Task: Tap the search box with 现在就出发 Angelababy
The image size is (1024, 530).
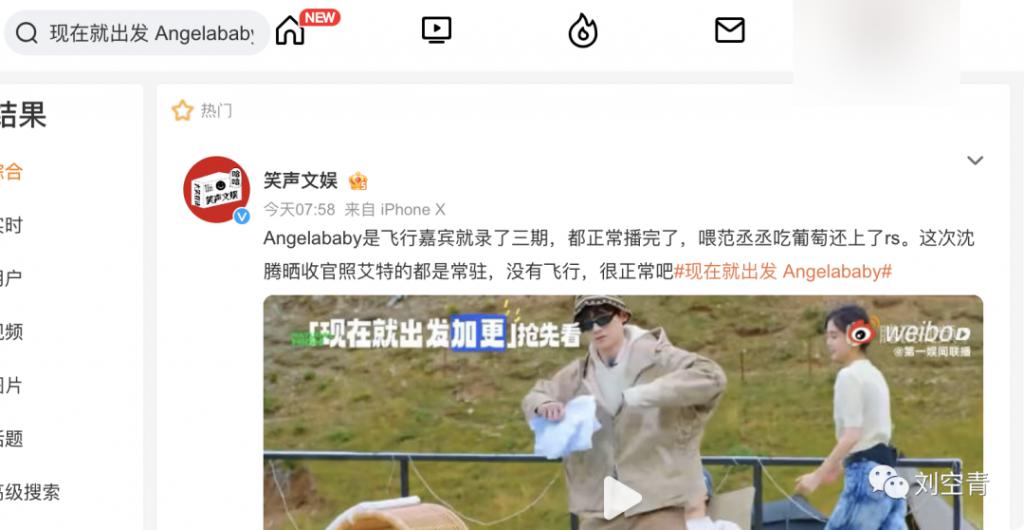Action: (x=150, y=33)
